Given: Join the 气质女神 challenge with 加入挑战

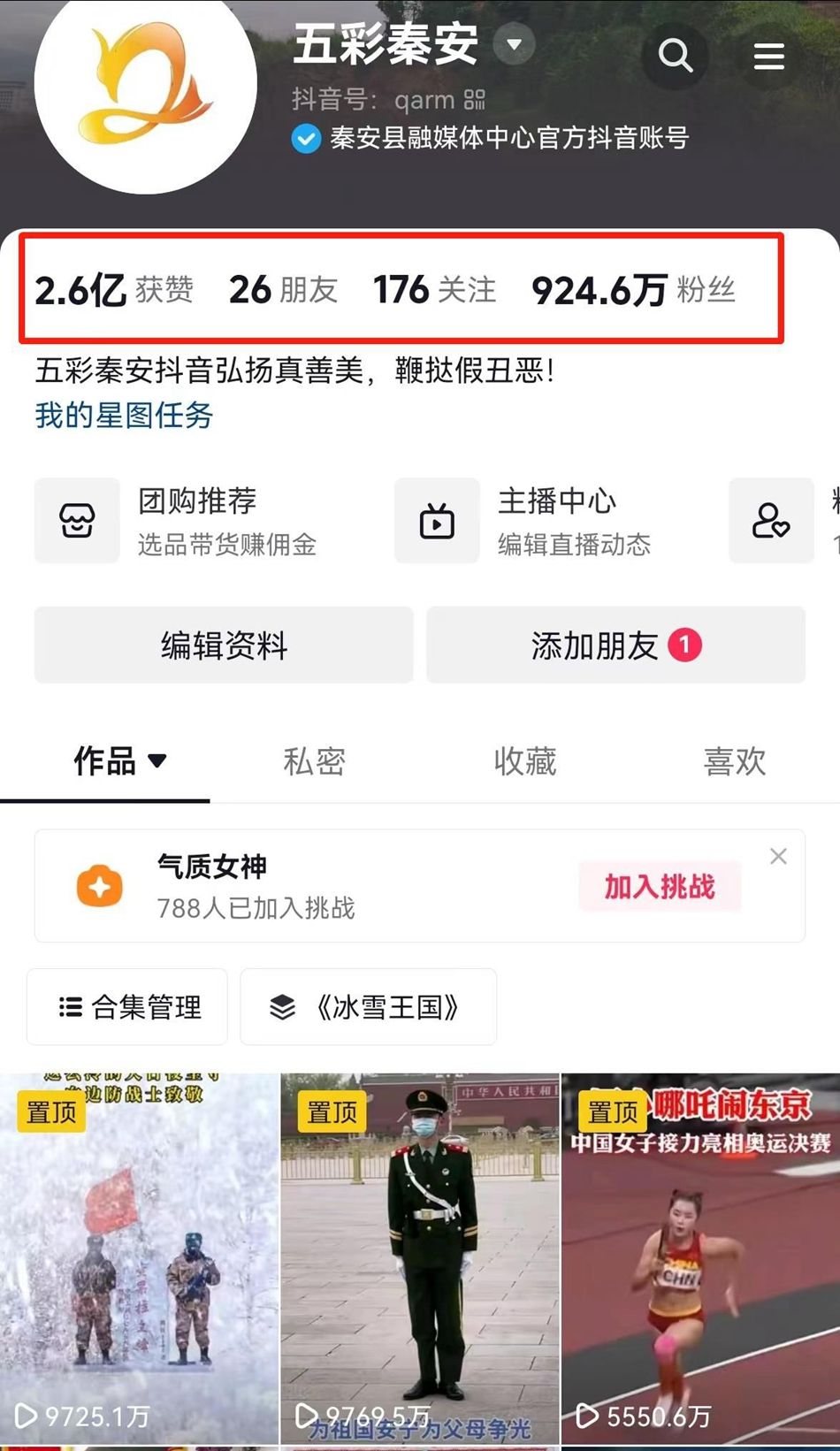Looking at the screenshot, I should click(660, 886).
